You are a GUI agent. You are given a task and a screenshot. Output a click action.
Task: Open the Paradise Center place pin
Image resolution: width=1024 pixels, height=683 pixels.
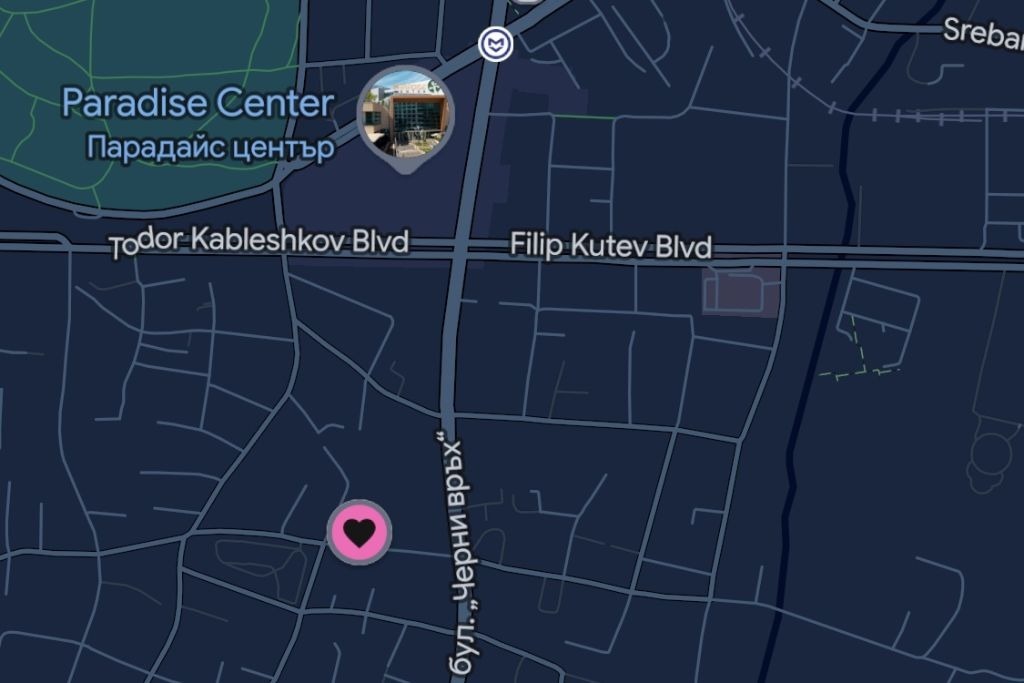(405, 113)
